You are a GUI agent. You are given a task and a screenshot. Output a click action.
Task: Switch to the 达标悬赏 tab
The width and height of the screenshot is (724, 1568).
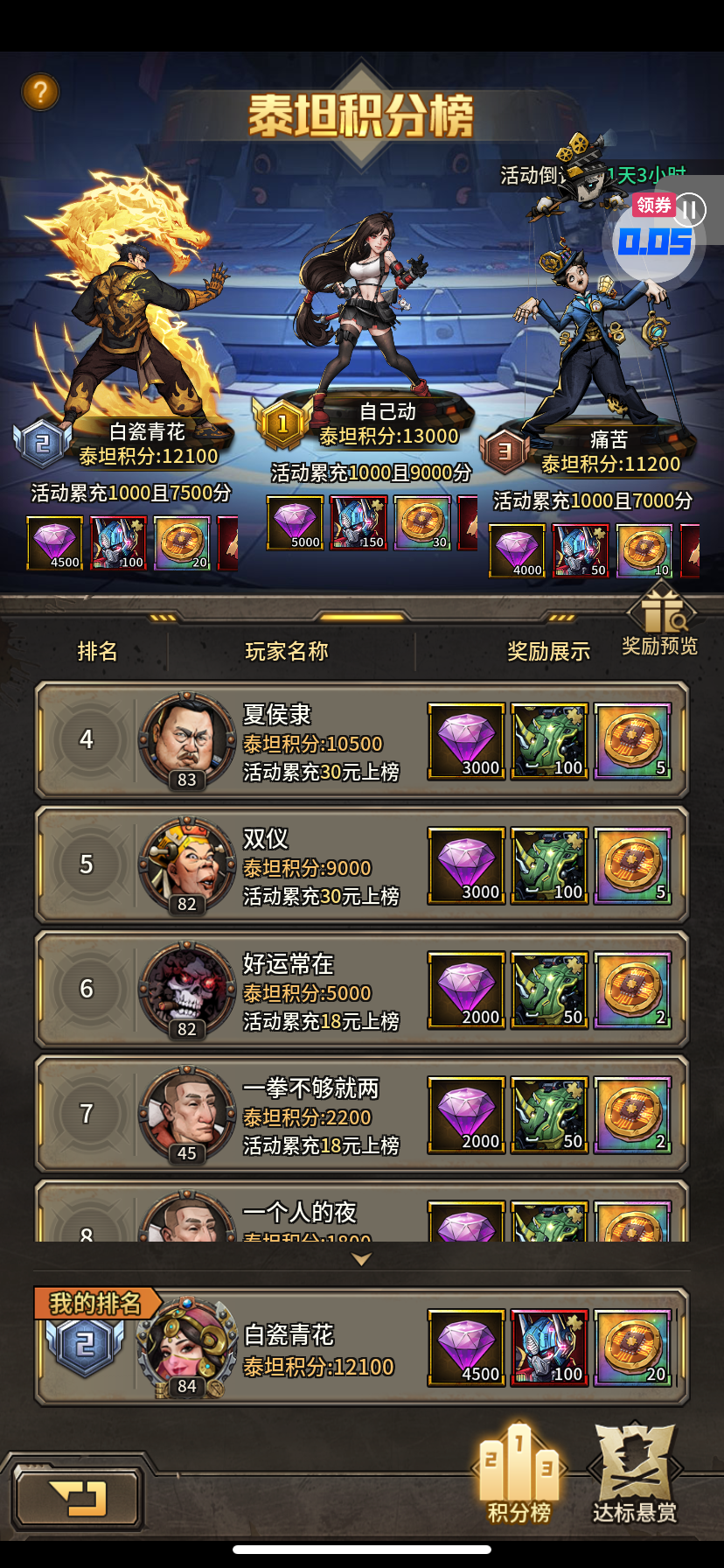[x=635, y=1475]
